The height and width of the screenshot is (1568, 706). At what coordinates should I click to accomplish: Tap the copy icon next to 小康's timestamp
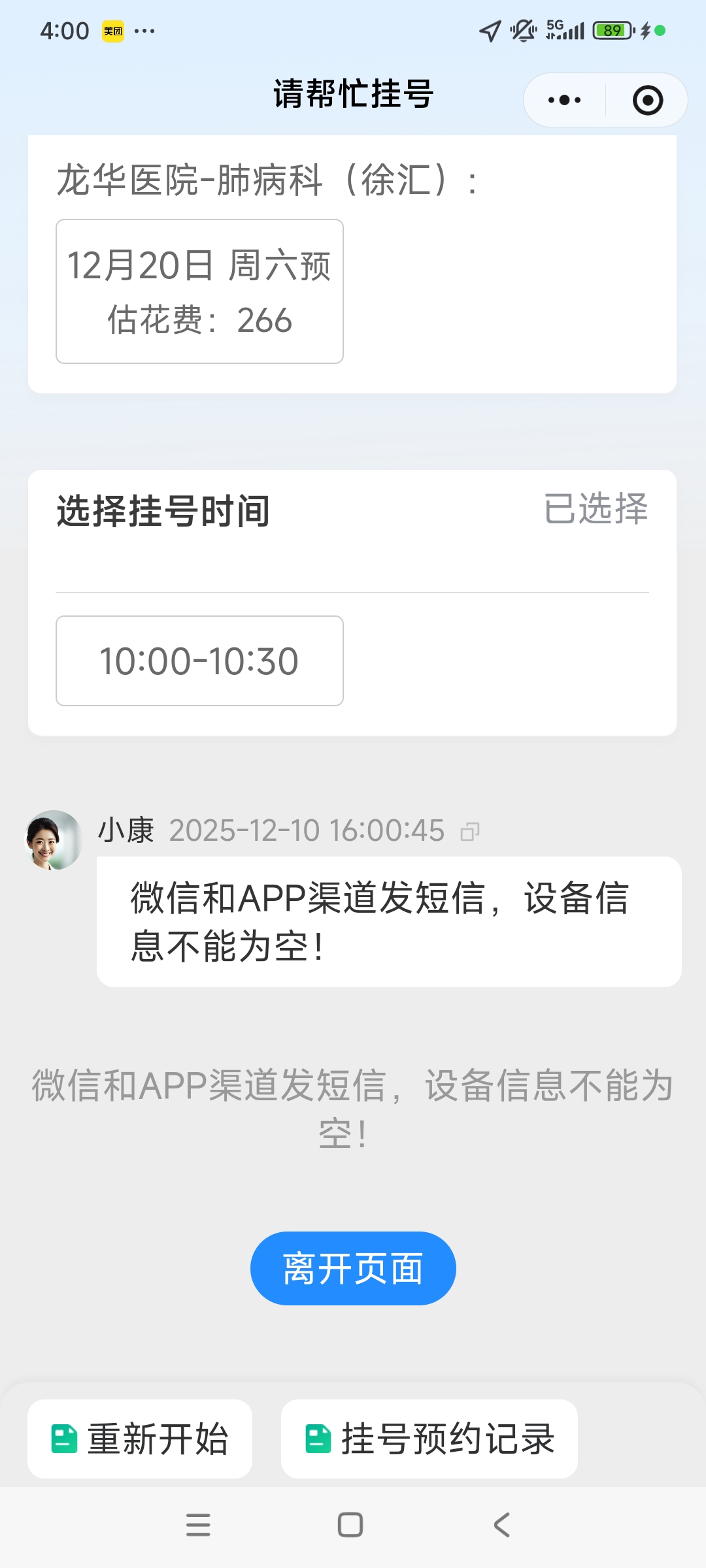click(470, 832)
